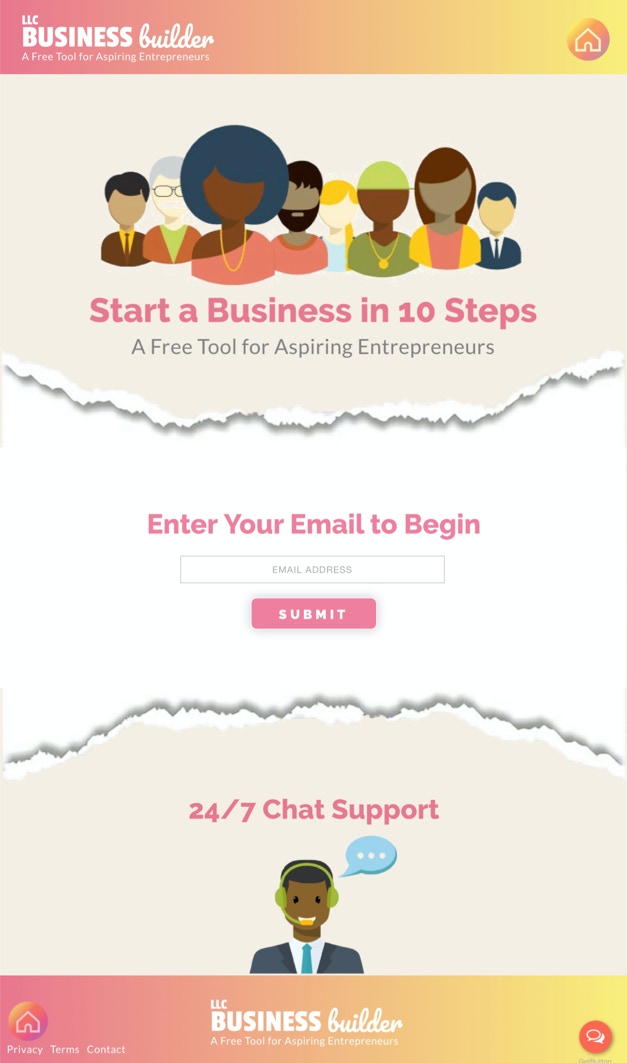Open the Privacy link

pyautogui.click(x=25, y=1049)
